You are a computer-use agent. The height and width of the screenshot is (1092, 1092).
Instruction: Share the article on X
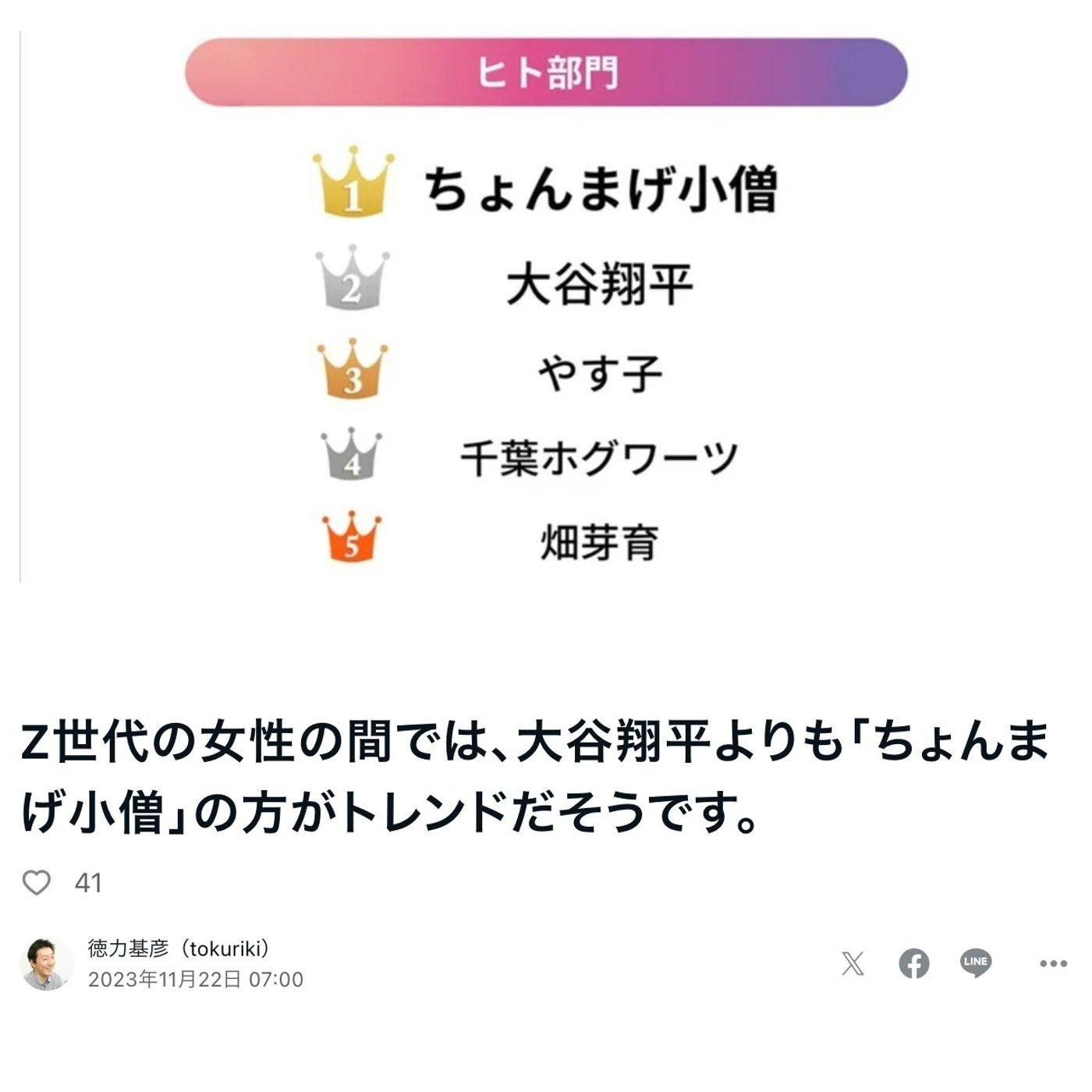click(x=853, y=963)
